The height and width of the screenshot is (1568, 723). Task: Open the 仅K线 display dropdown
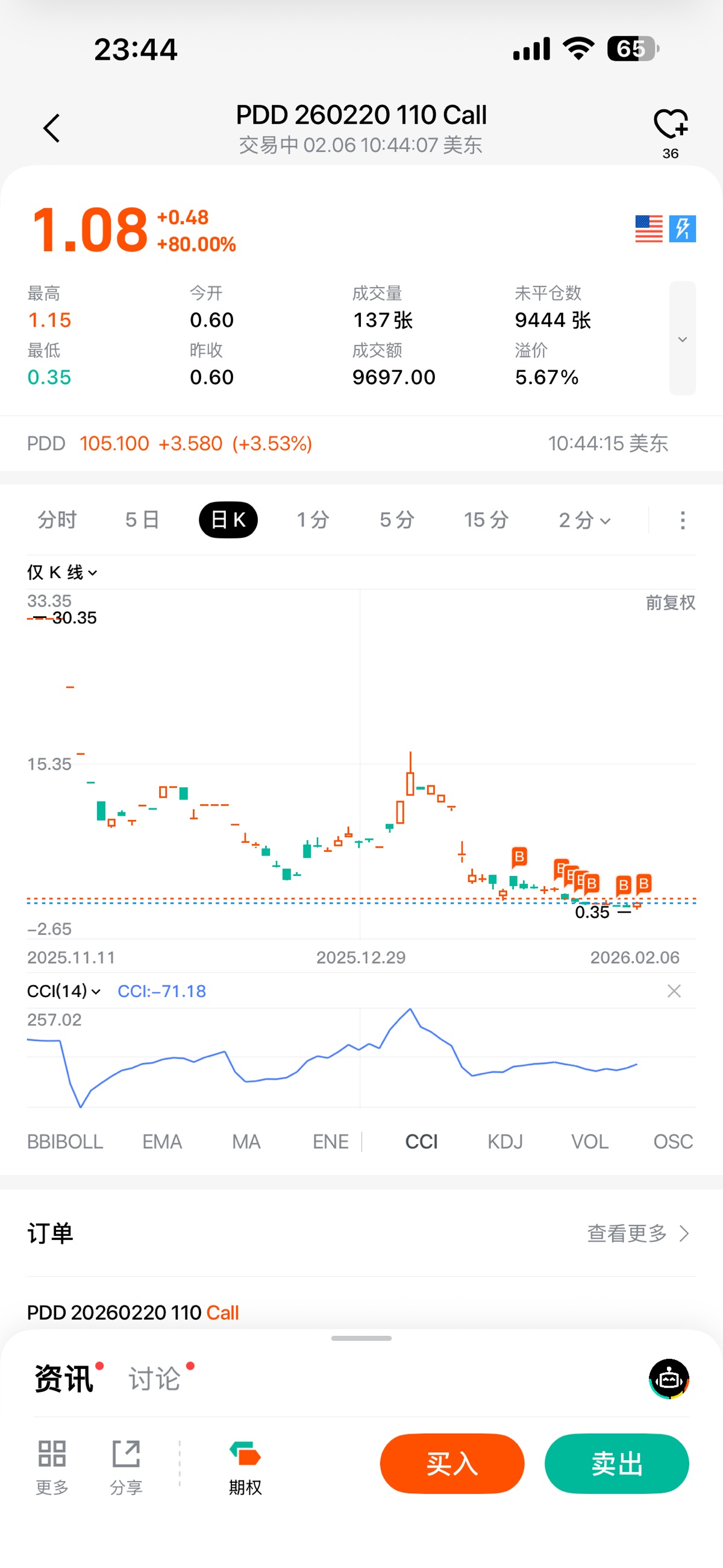point(62,572)
